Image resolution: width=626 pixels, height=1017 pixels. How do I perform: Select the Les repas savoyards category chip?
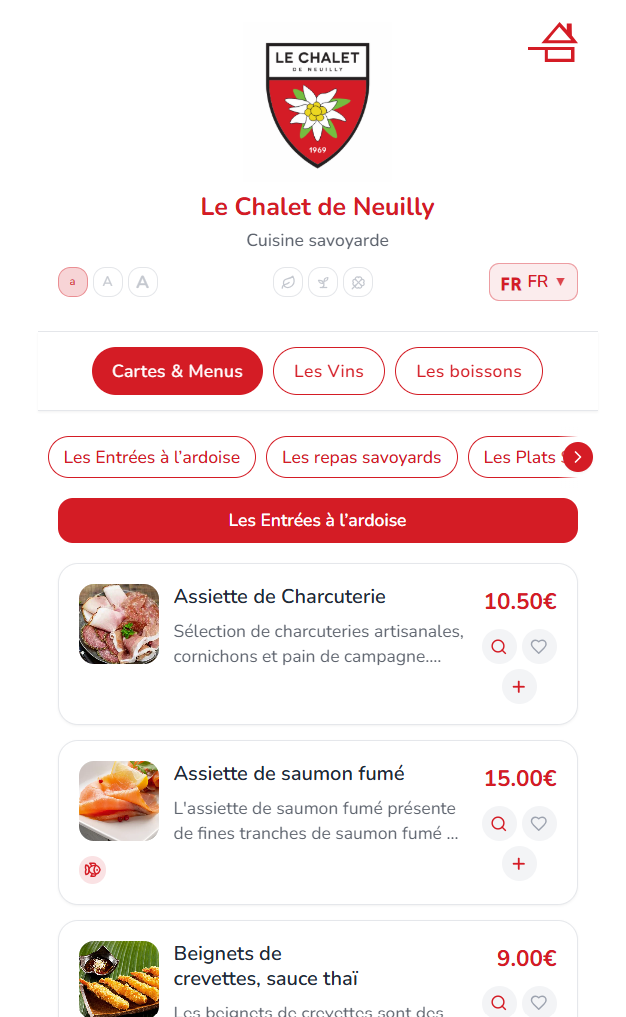[x=361, y=457]
